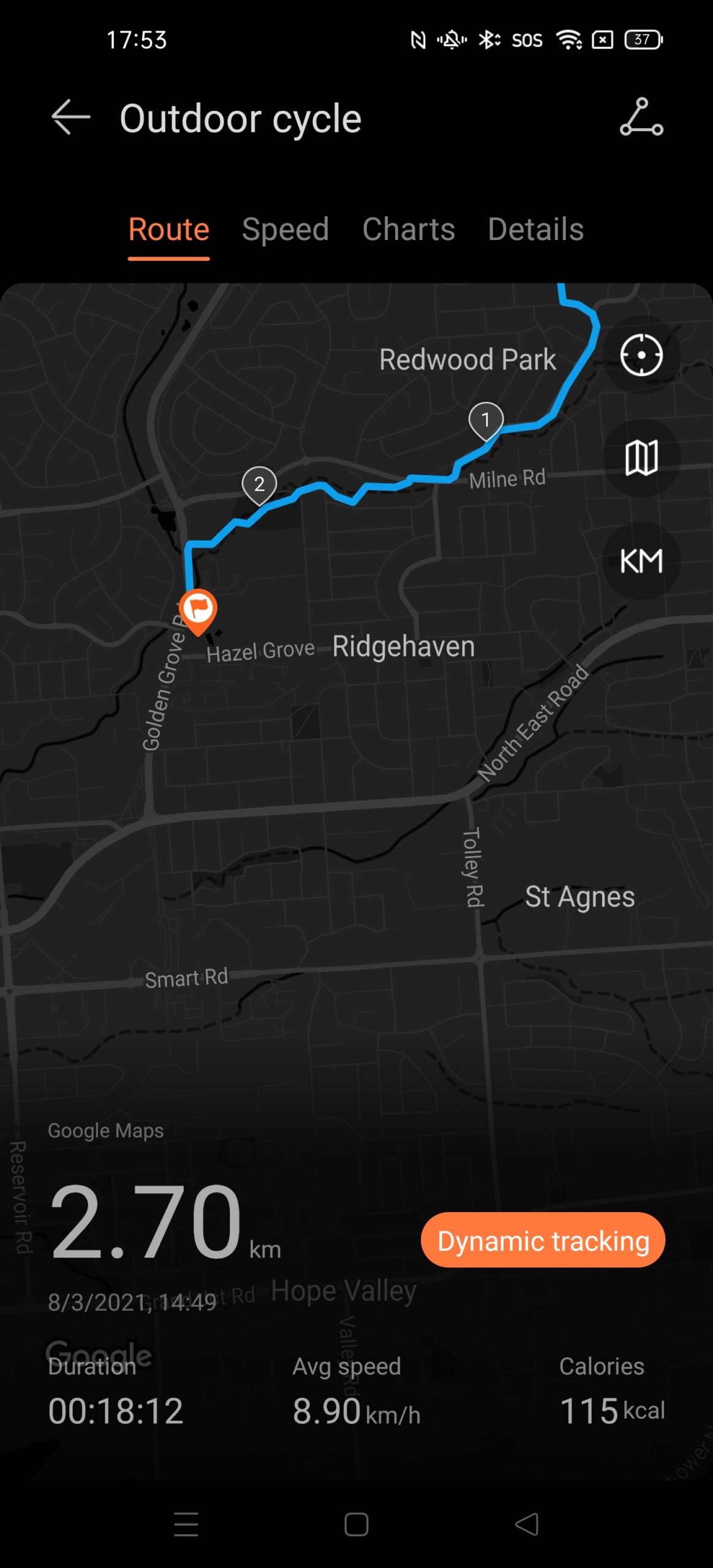Tap kilometer marker 2 on the route
This screenshot has height=1568, width=713.
click(x=259, y=486)
